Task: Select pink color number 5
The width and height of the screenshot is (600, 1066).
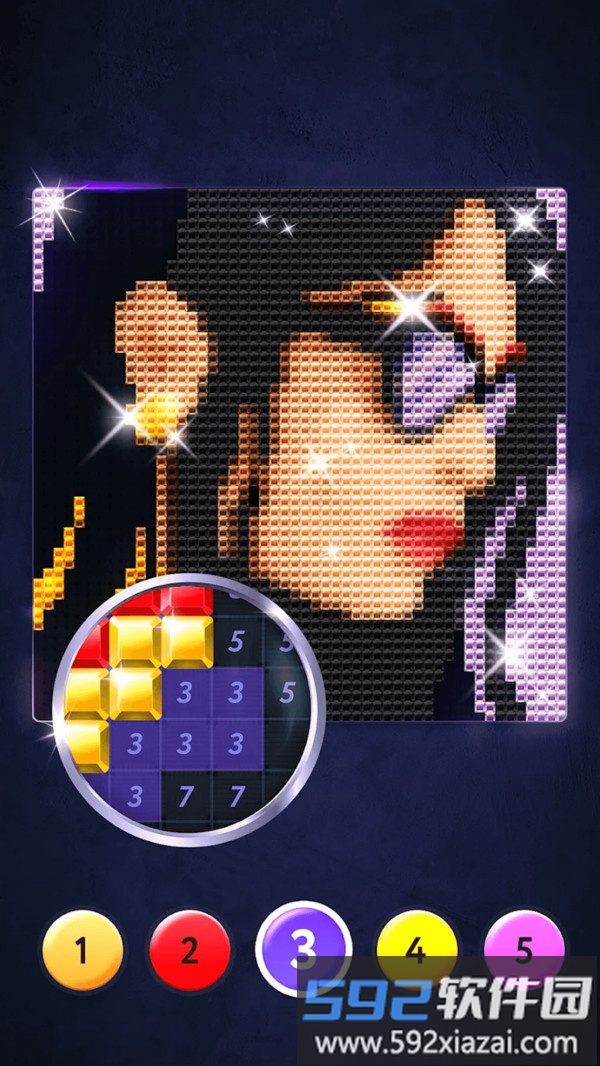Action: [523, 948]
